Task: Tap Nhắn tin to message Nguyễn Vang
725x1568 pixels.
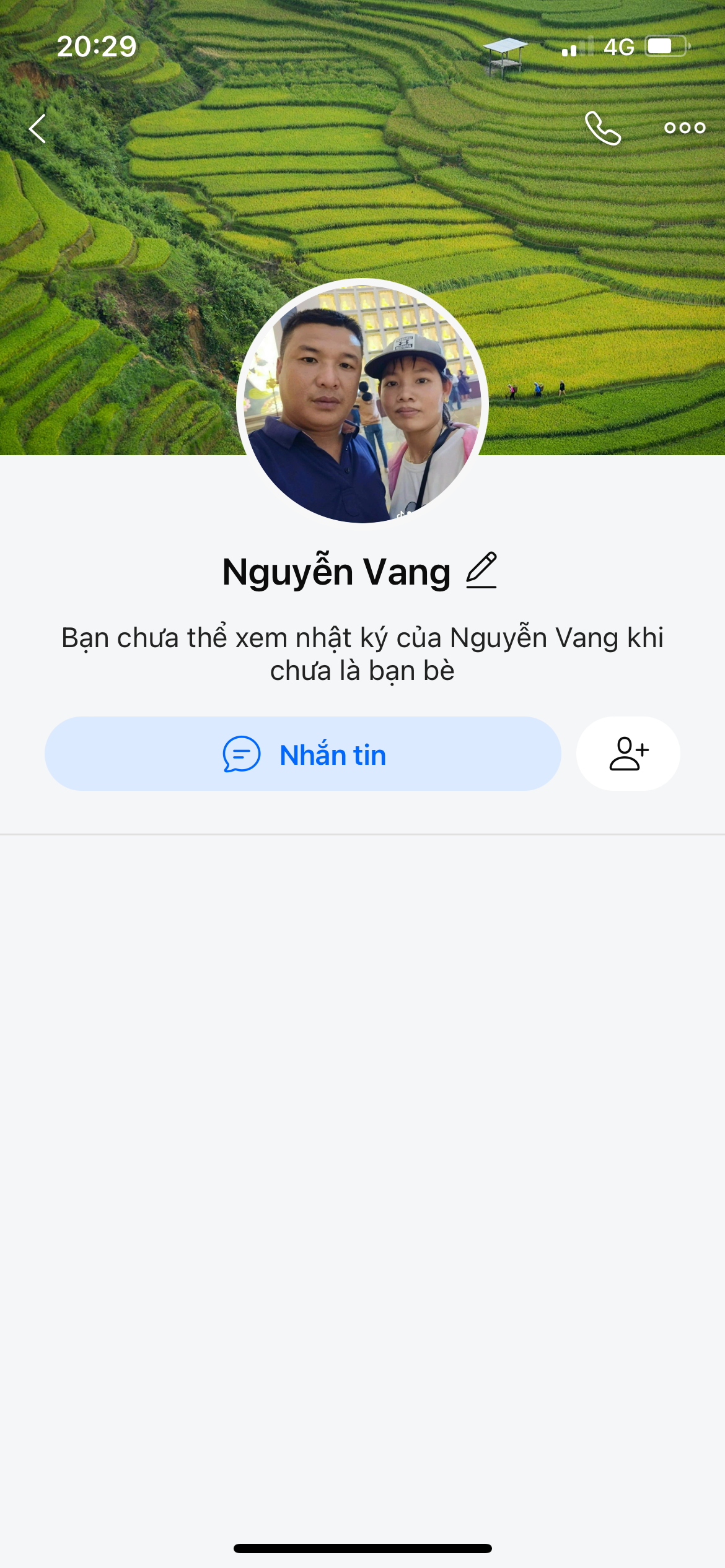Action: click(x=303, y=754)
